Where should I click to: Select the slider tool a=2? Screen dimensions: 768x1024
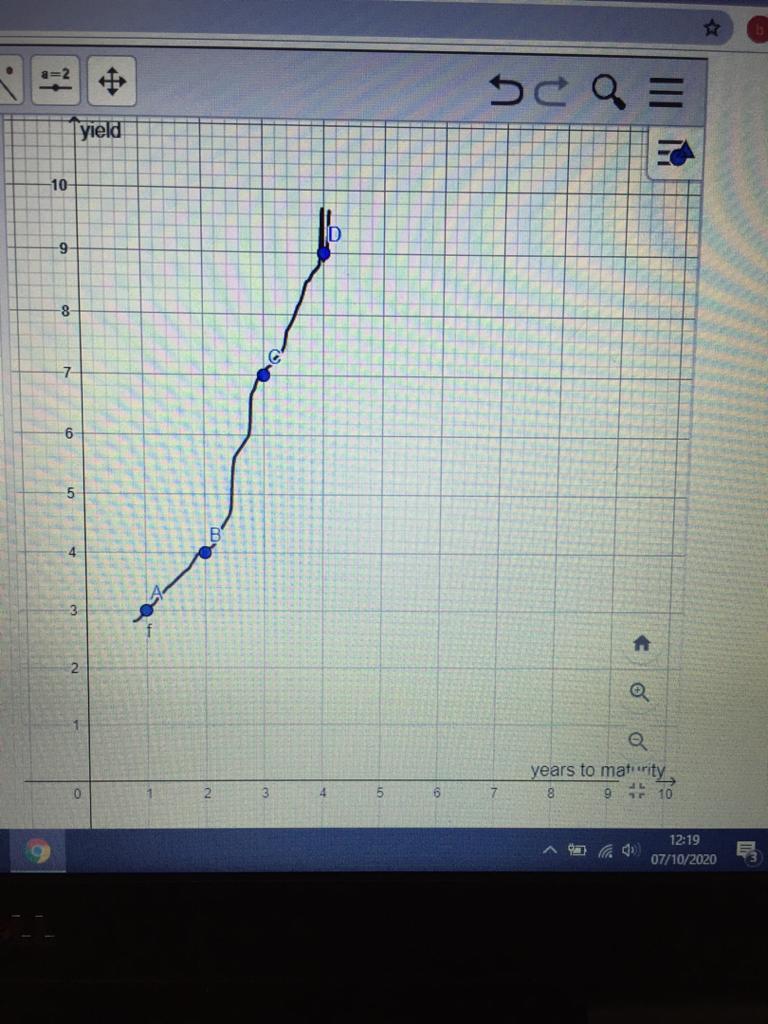[54, 81]
